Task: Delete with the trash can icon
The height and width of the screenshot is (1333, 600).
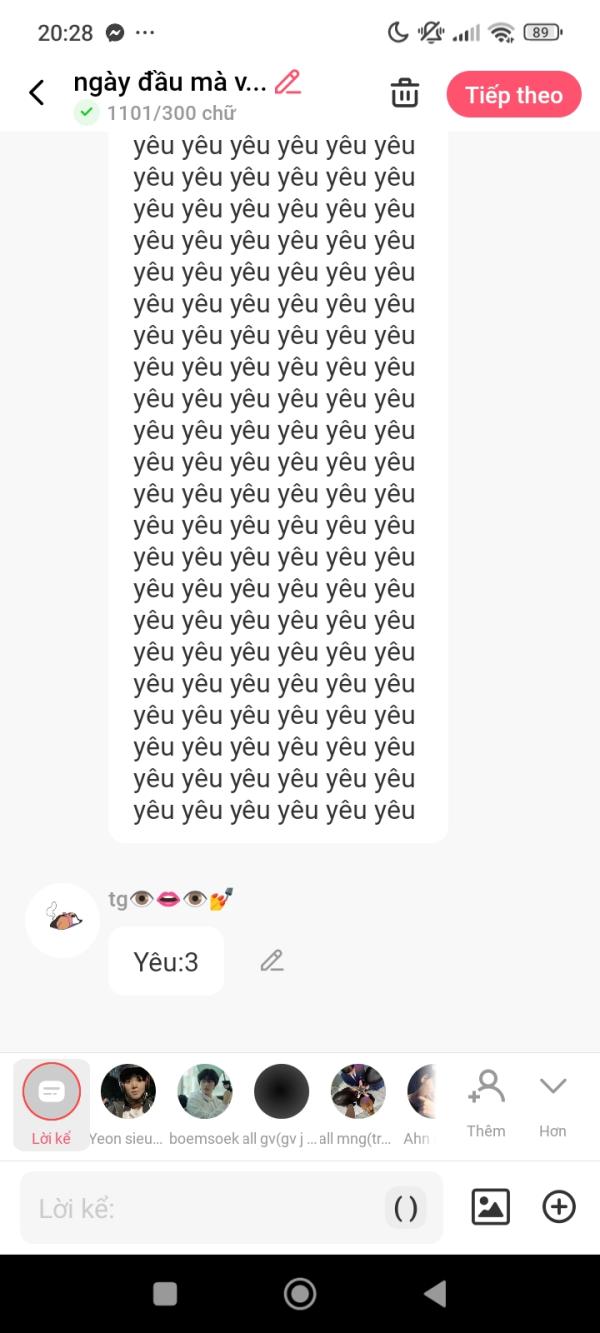Action: pyautogui.click(x=404, y=94)
